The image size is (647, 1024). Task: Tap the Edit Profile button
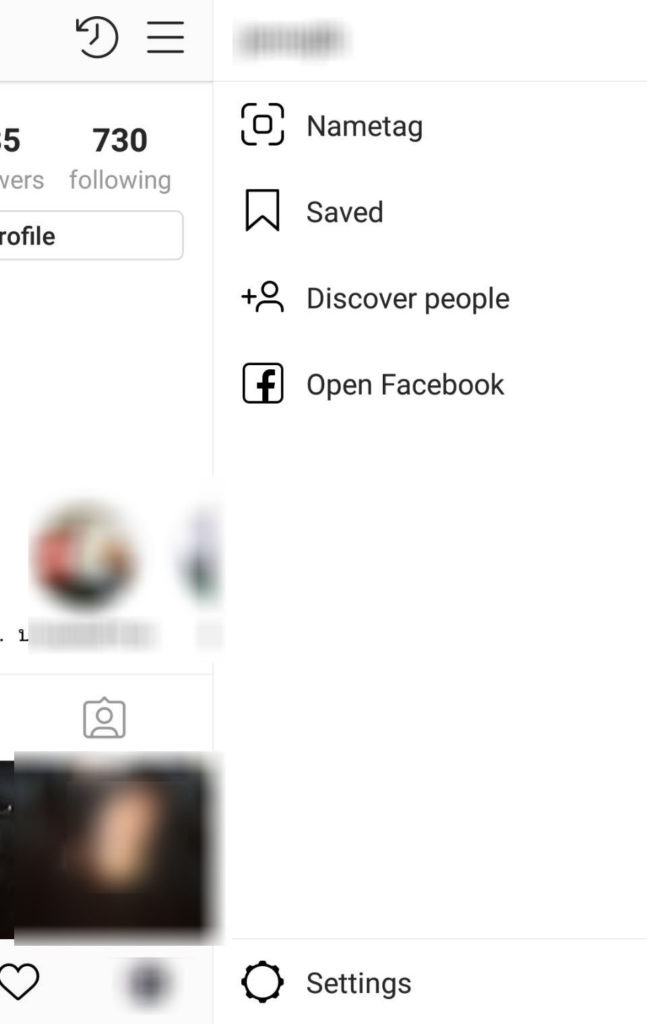tap(90, 236)
